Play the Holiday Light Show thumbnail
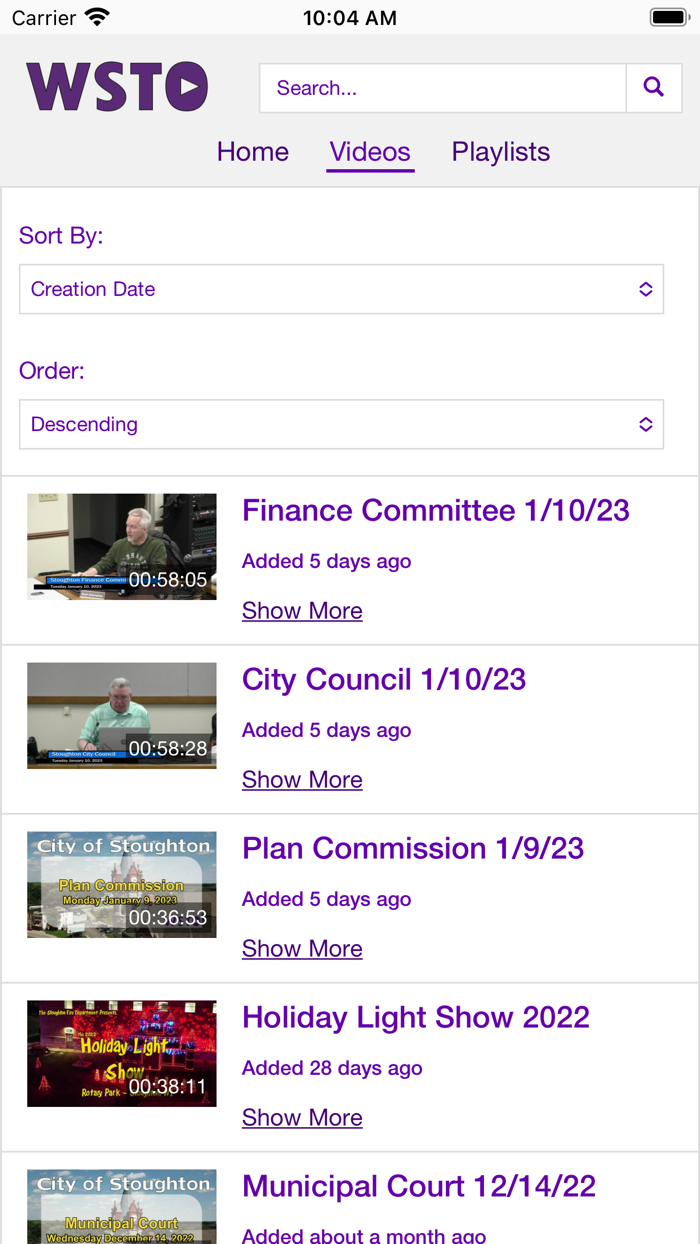This screenshot has height=1244, width=700. pos(121,1053)
